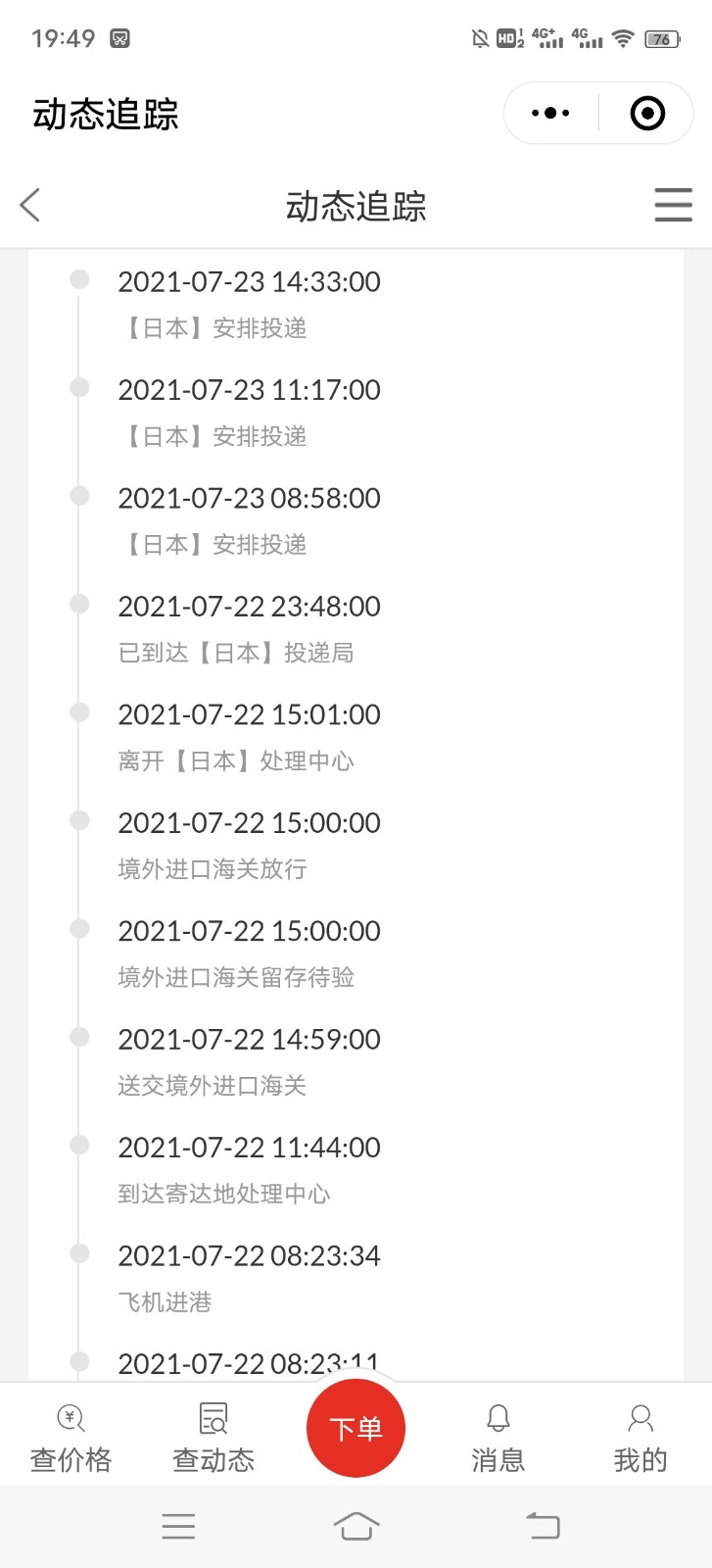Tap the Android home navigation button

356,1525
